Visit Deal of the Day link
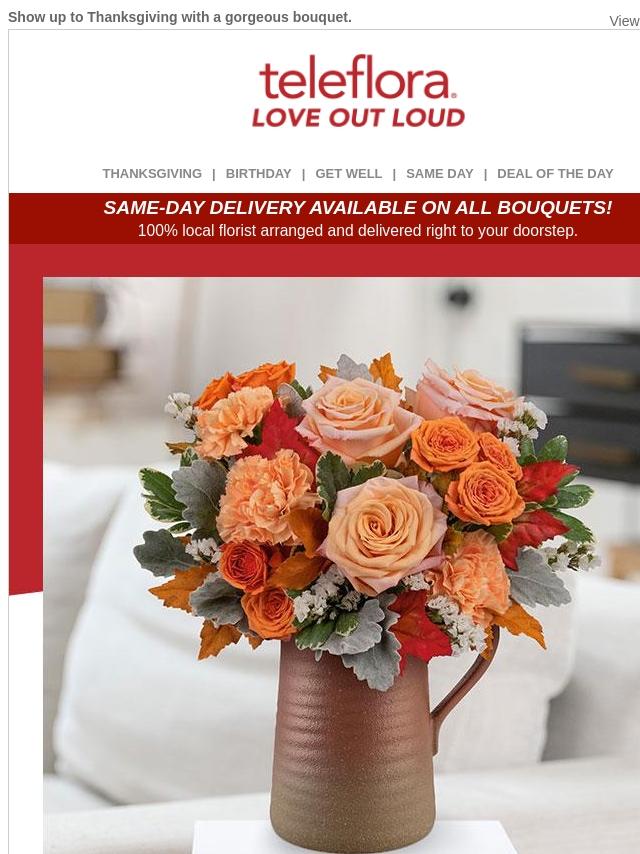Screen dimensions: 640x854 pos(555,174)
